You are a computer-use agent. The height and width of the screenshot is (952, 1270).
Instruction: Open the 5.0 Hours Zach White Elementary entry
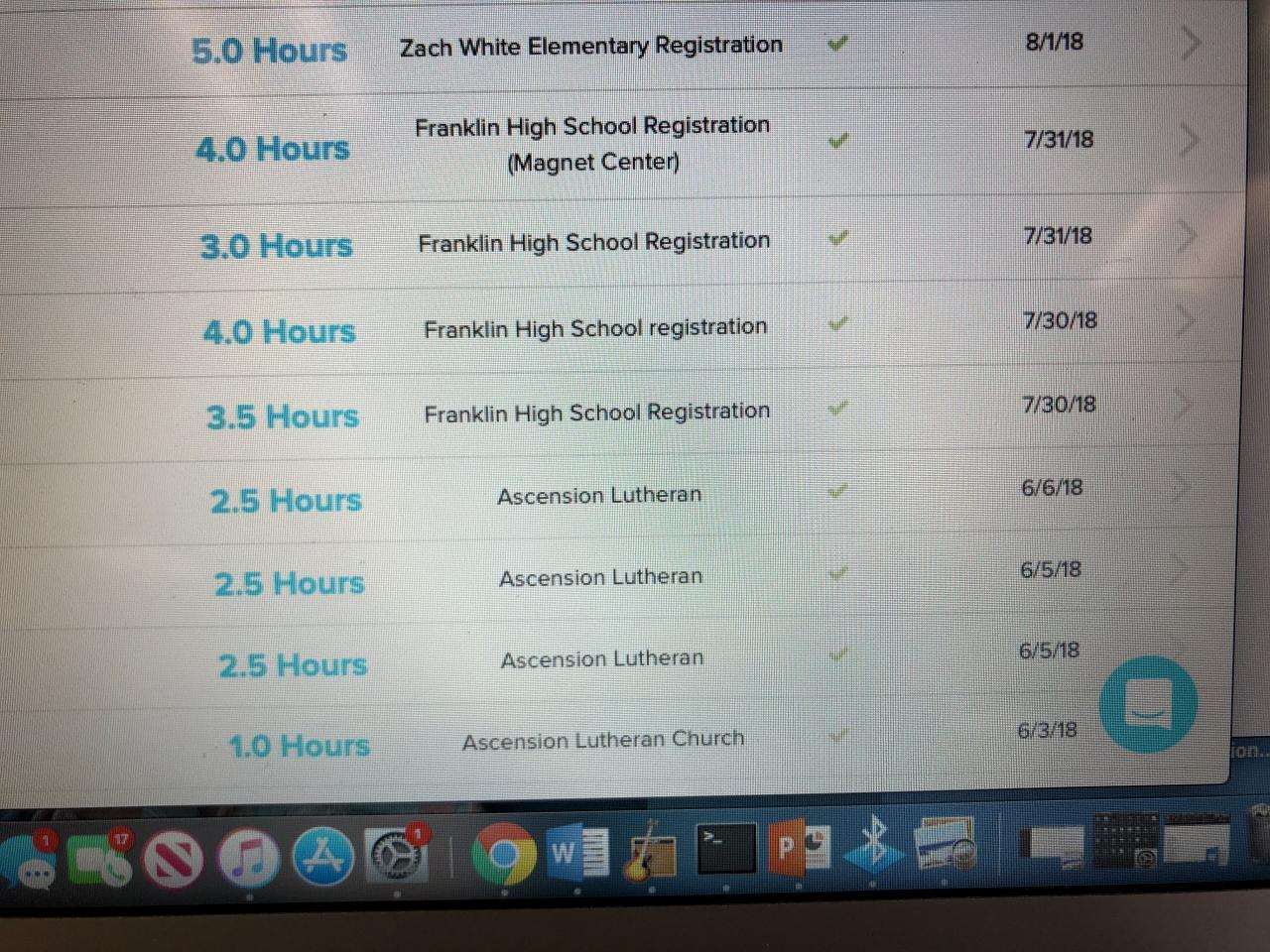click(590, 46)
